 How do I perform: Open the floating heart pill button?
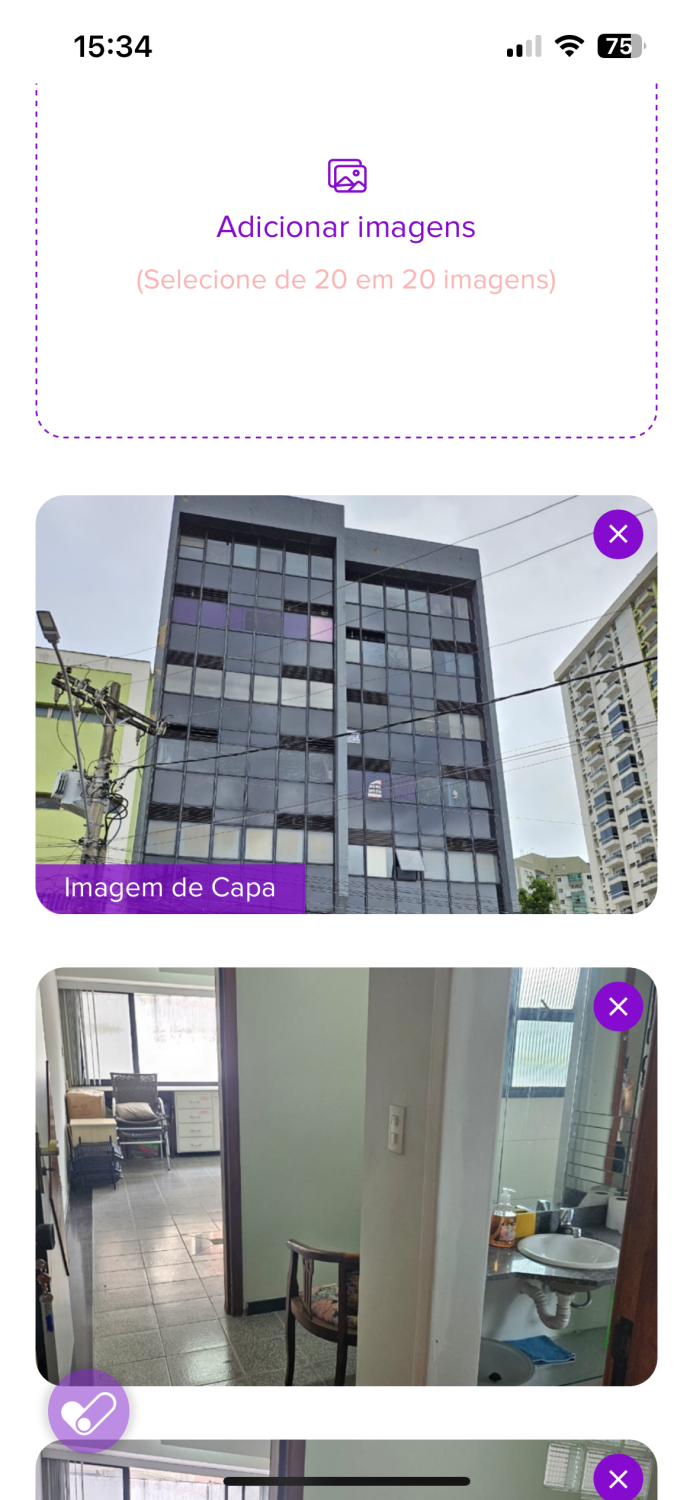point(89,1411)
